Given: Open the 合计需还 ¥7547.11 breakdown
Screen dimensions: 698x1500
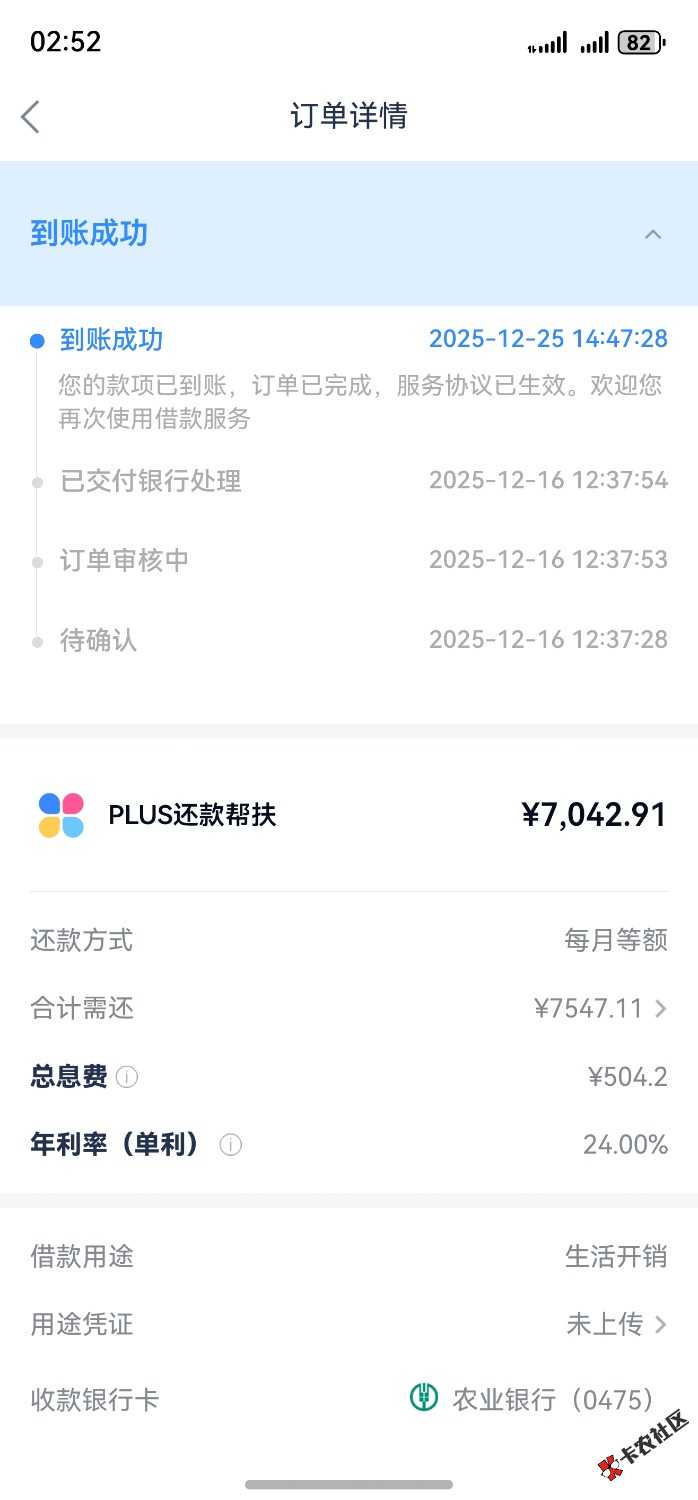Looking at the screenshot, I should [x=600, y=1008].
